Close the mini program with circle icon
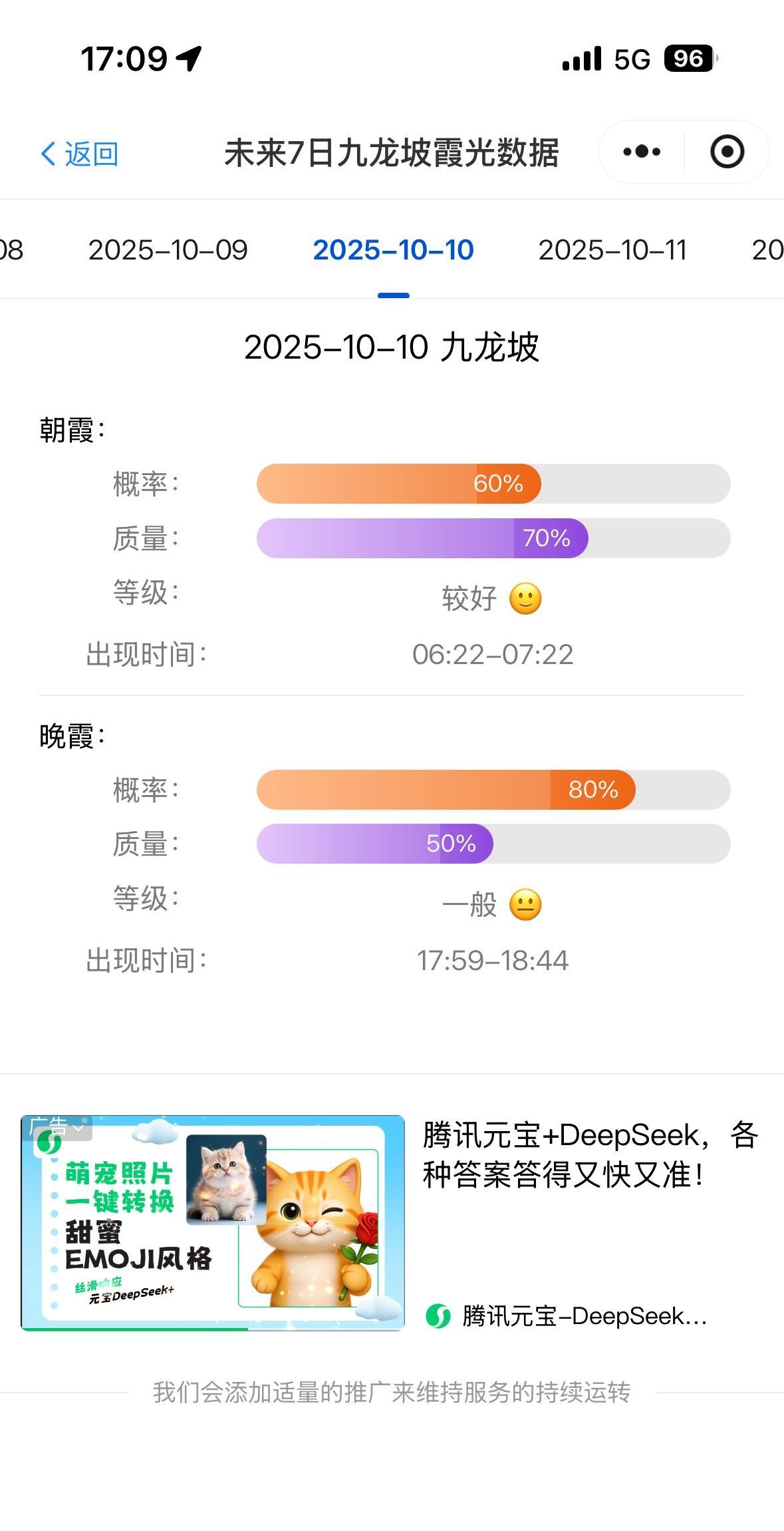The height and width of the screenshot is (1531, 784). coord(727,152)
